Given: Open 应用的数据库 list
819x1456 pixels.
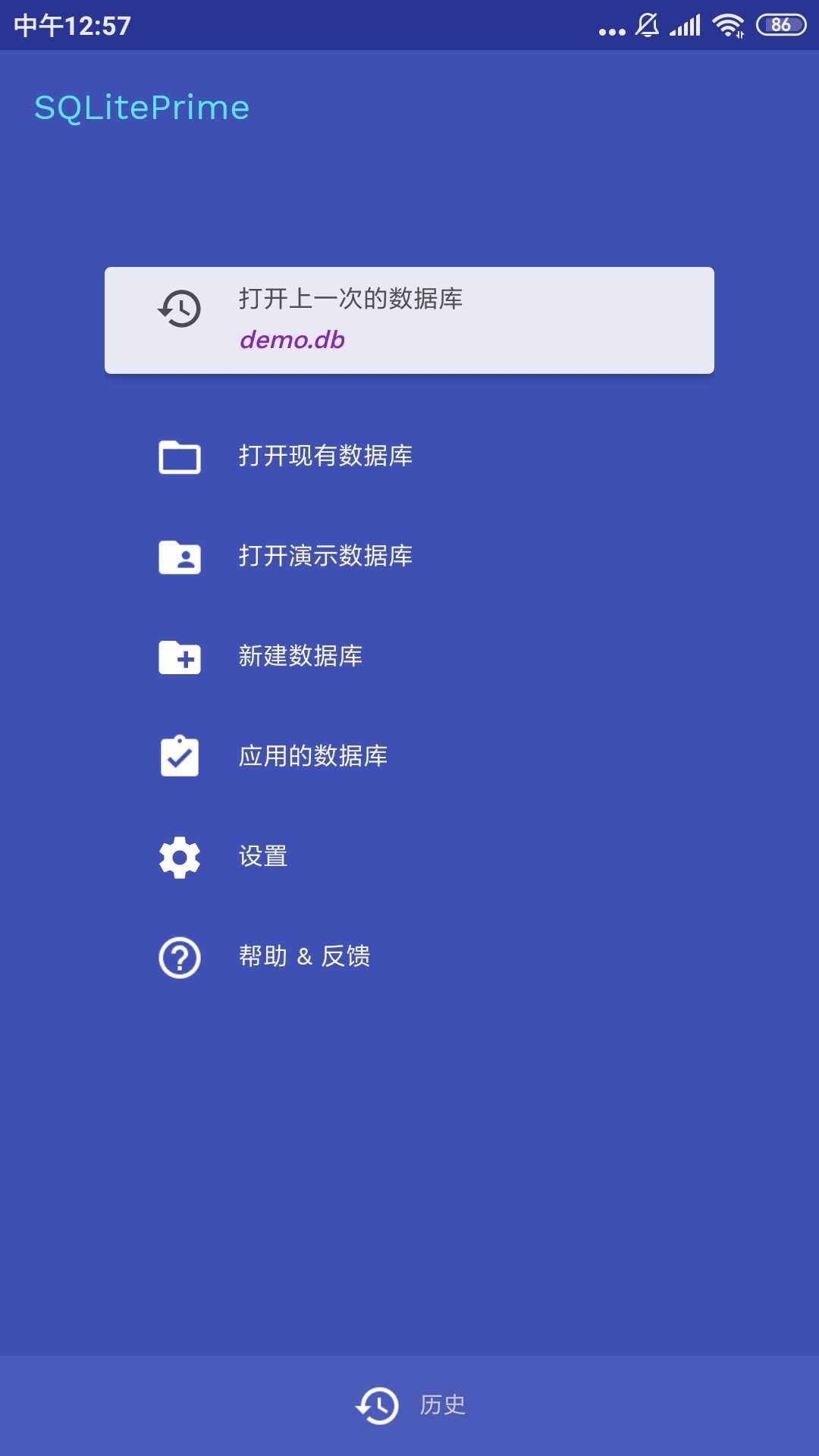Looking at the screenshot, I should pyautogui.click(x=312, y=756).
